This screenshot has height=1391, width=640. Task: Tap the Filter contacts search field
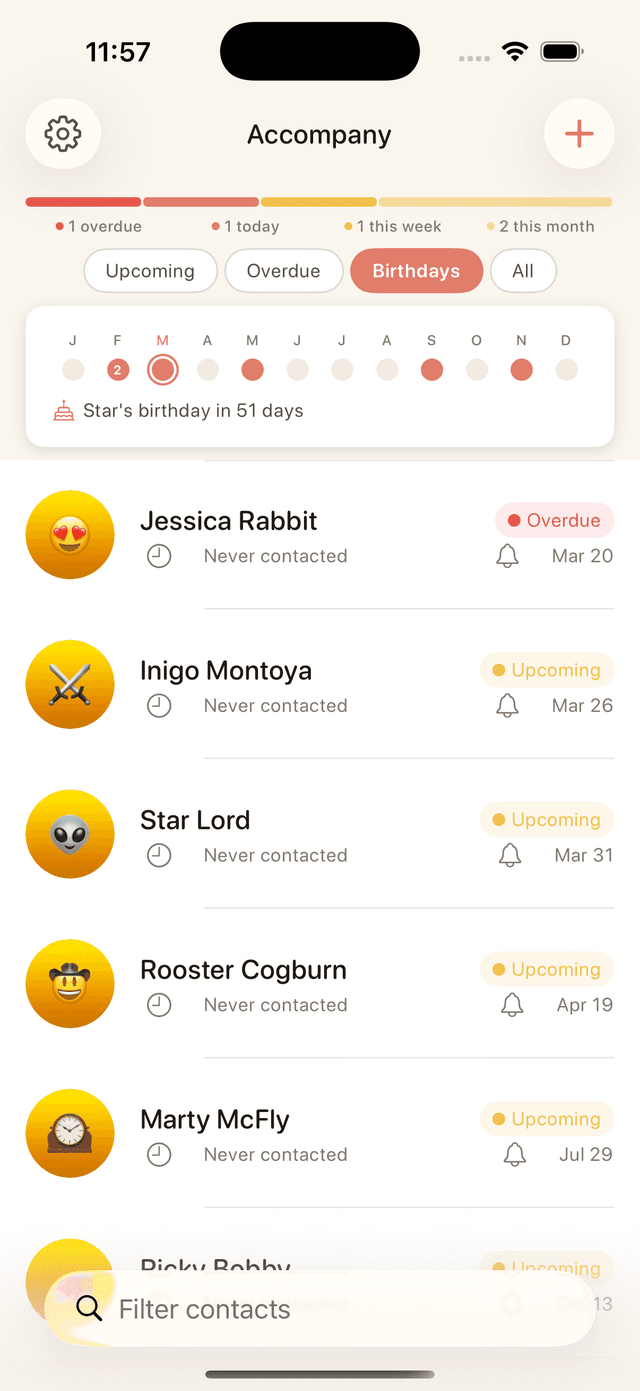(x=320, y=1309)
